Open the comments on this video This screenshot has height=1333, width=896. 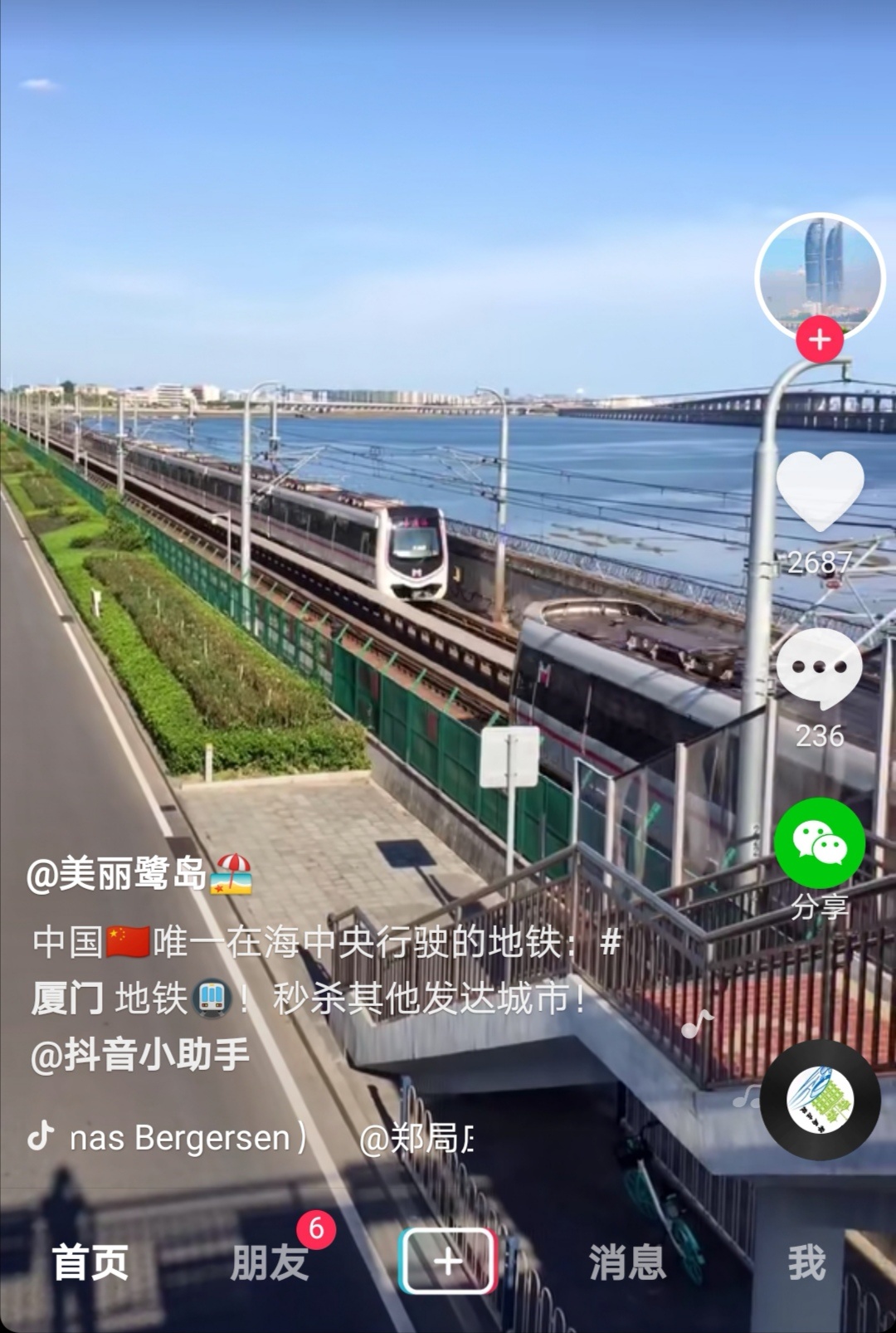[820, 667]
